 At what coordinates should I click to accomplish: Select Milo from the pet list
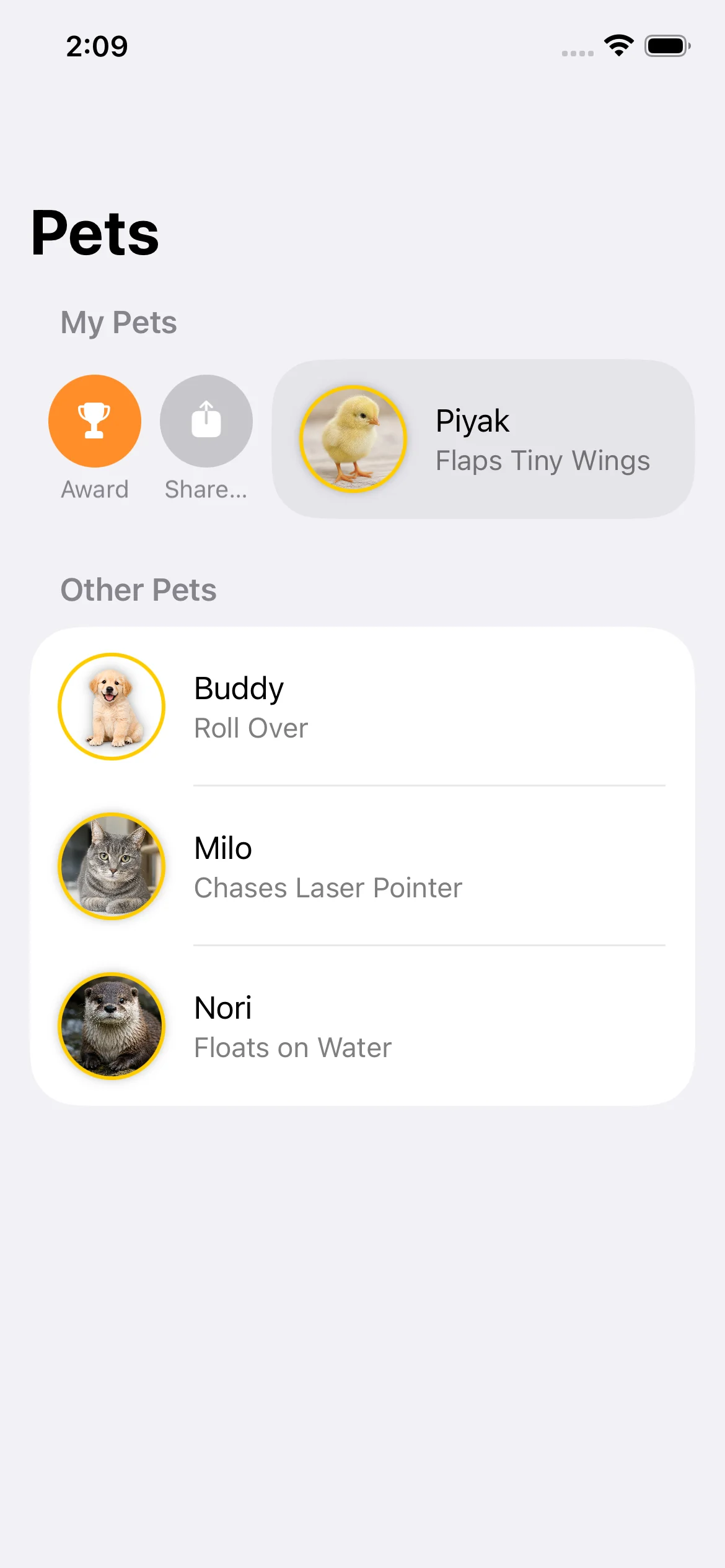362,866
